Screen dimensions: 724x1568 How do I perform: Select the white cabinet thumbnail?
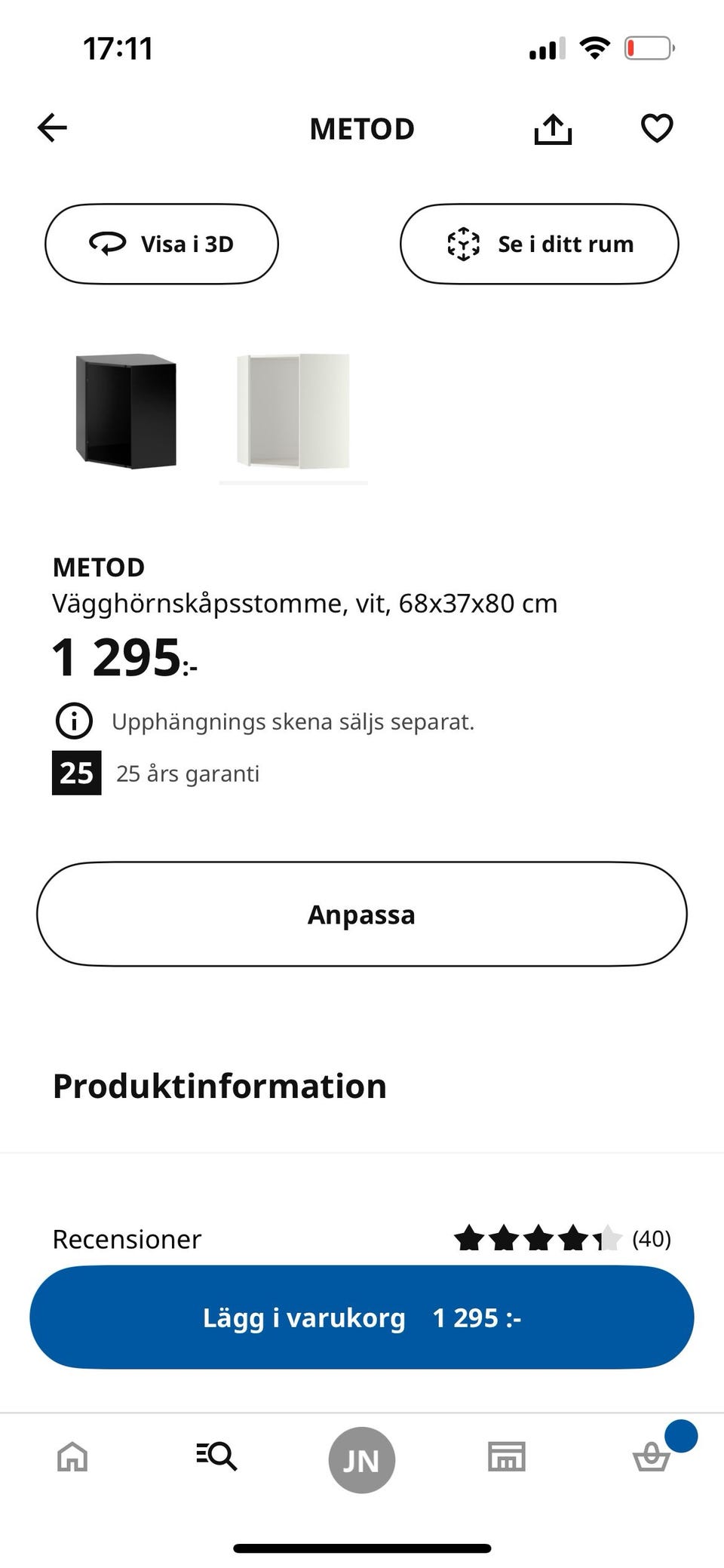(293, 411)
